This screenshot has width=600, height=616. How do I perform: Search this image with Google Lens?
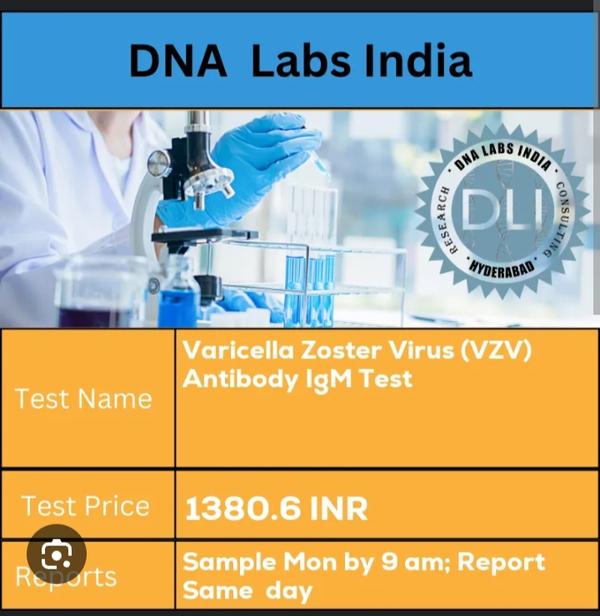(56, 554)
